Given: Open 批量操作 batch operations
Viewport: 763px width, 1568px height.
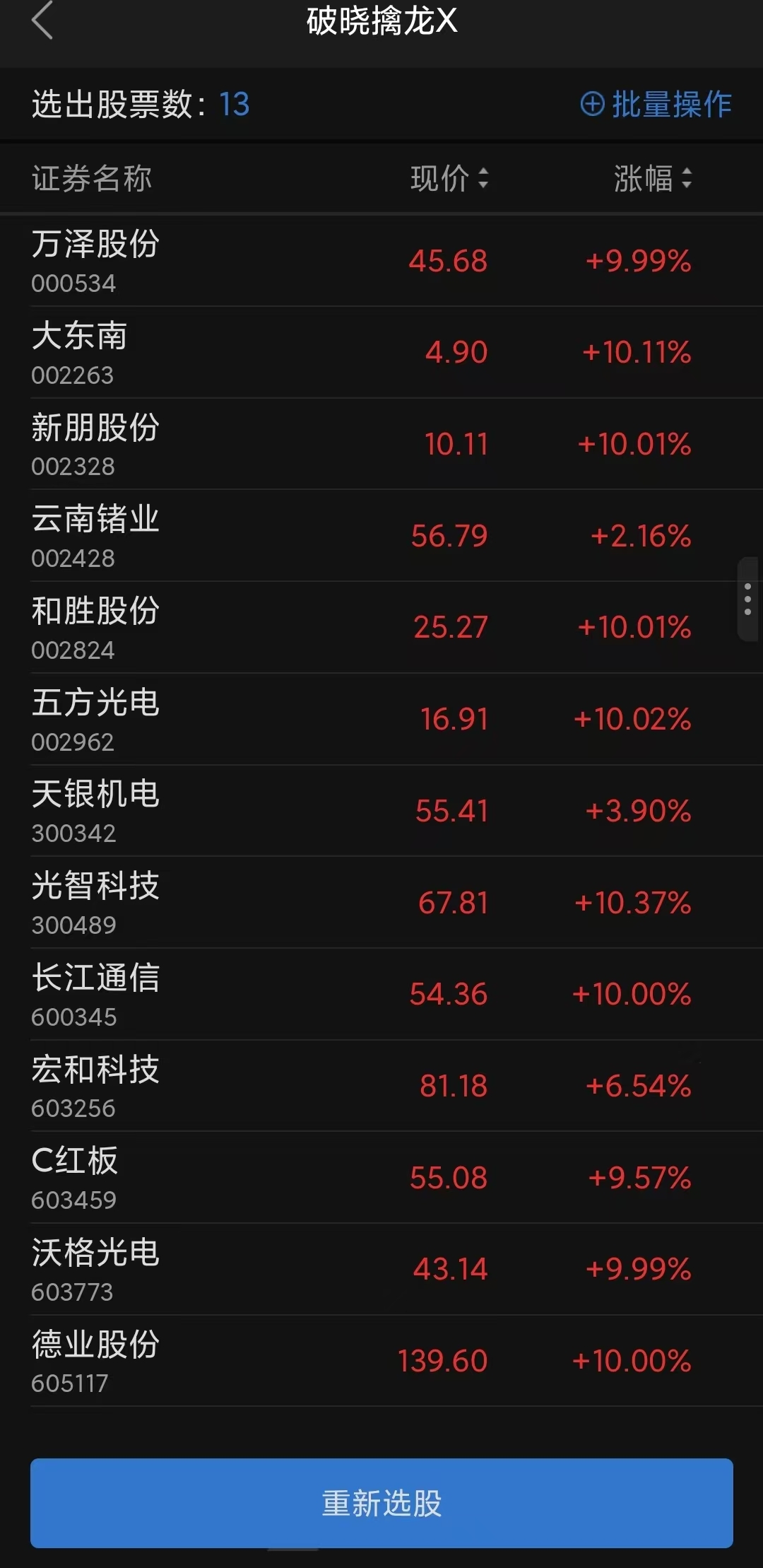Looking at the screenshot, I should pyautogui.click(x=656, y=105).
